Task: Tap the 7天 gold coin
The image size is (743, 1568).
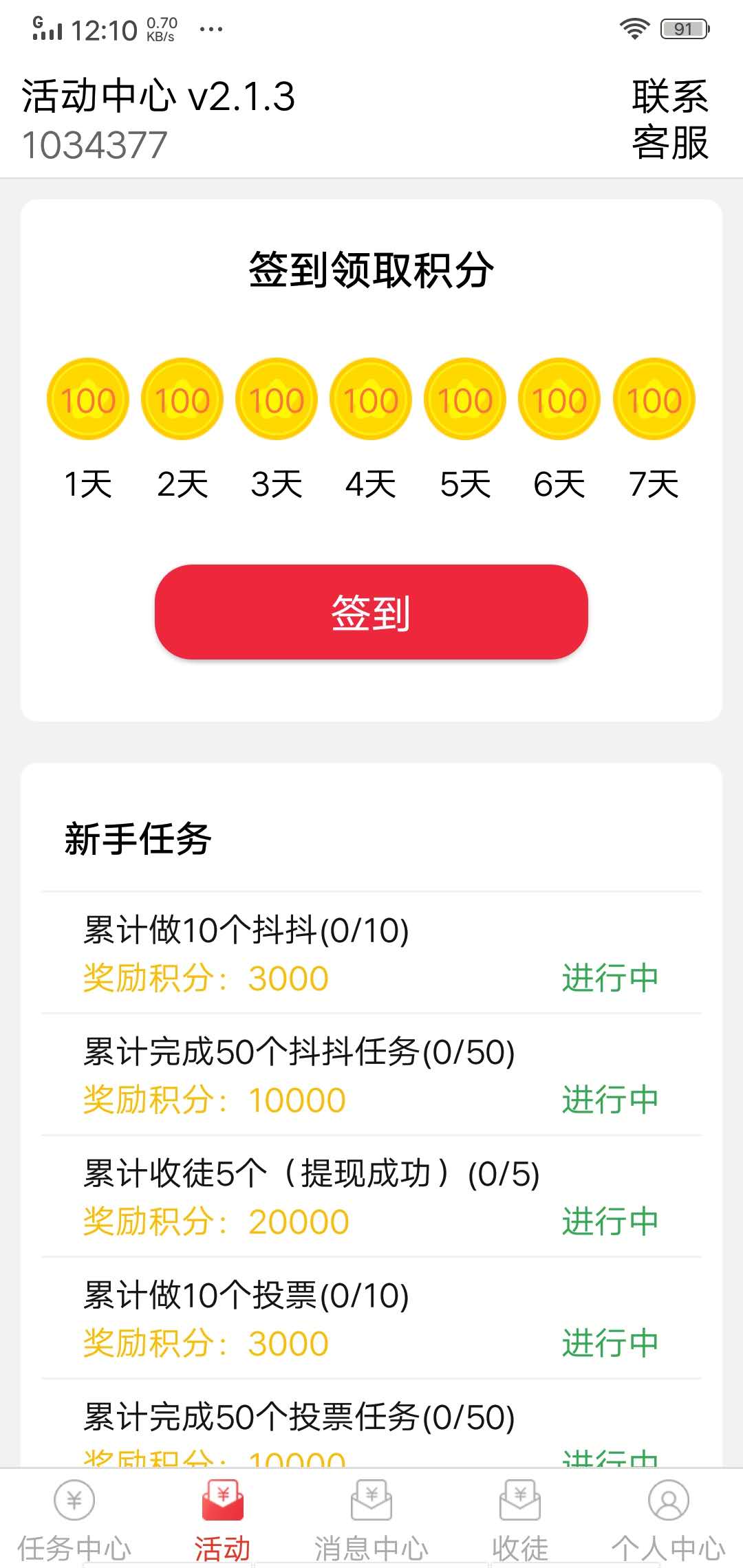Action: pyautogui.click(x=654, y=399)
